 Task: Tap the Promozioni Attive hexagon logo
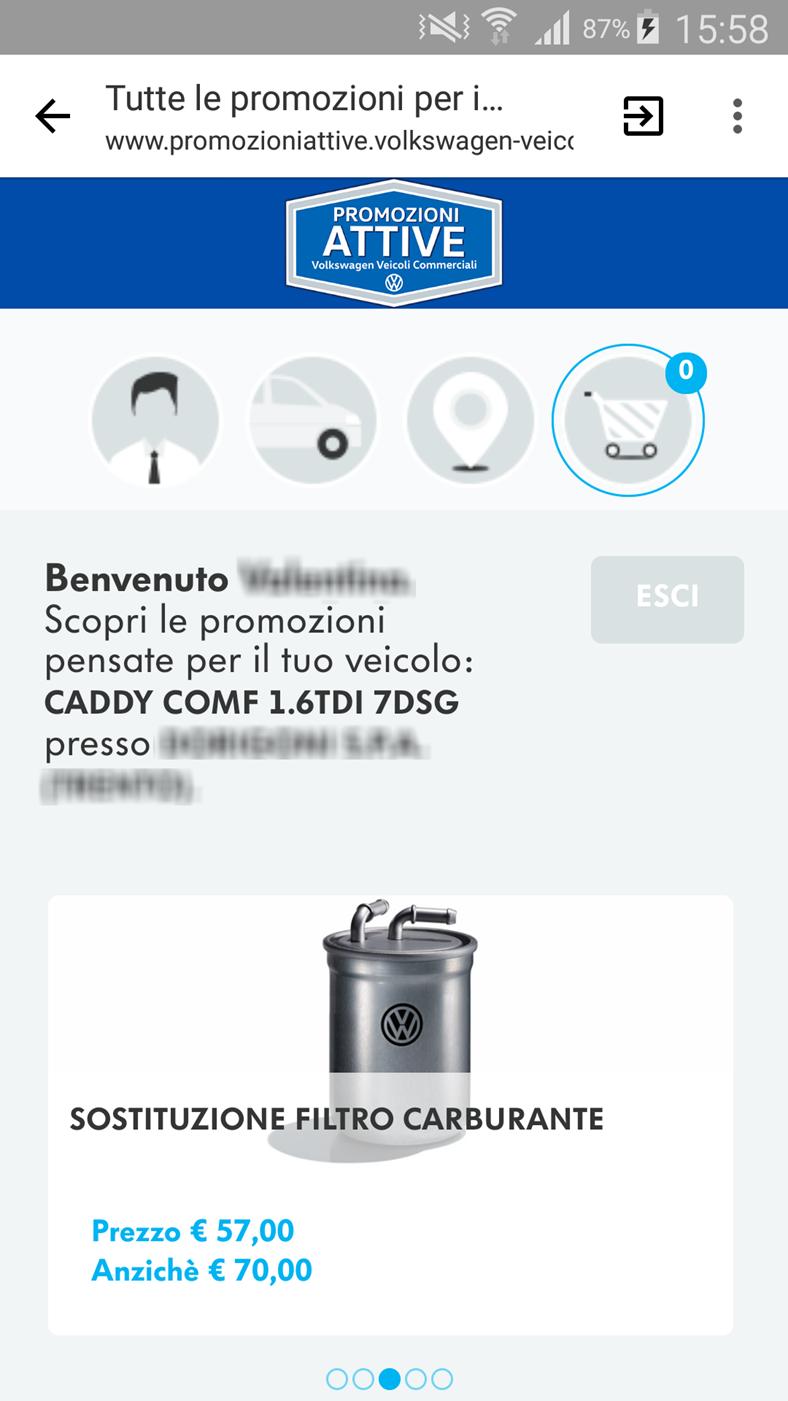coord(394,242)
